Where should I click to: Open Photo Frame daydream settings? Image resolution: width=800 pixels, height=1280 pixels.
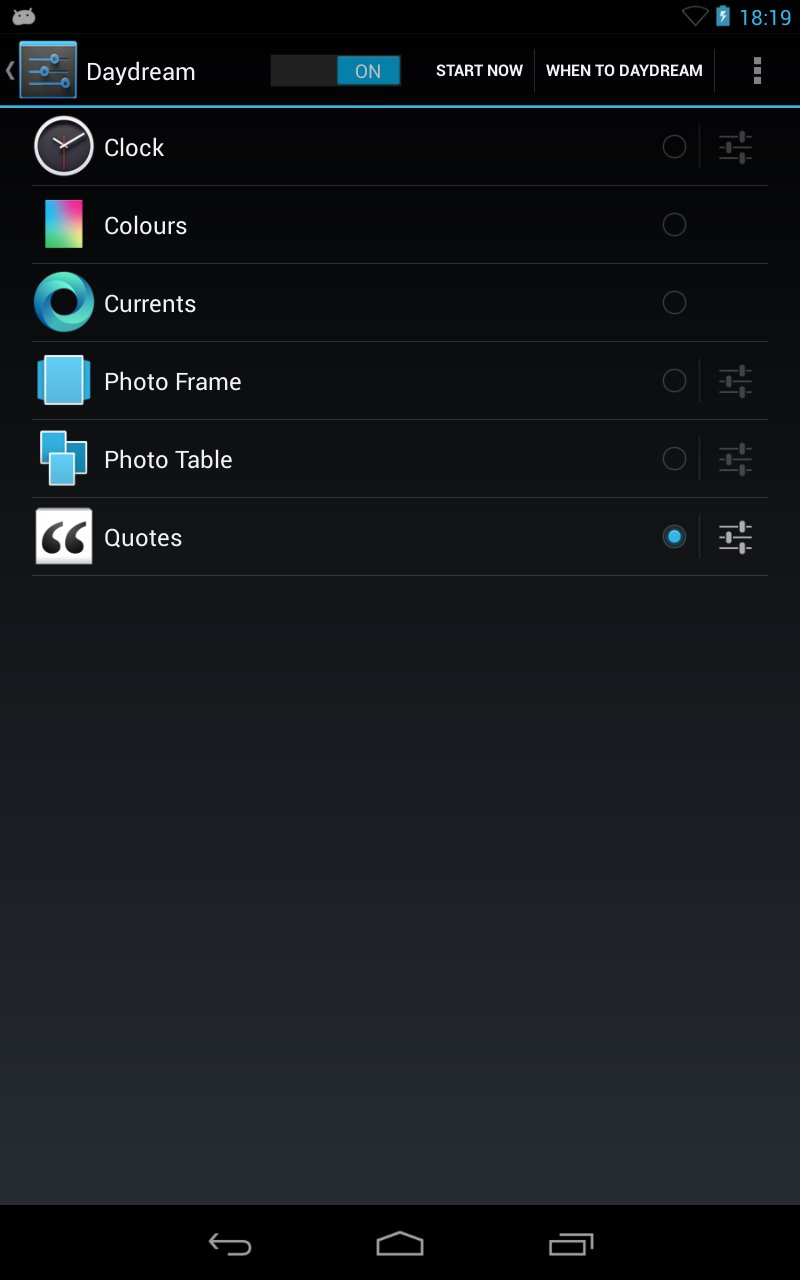click(735, 380)
